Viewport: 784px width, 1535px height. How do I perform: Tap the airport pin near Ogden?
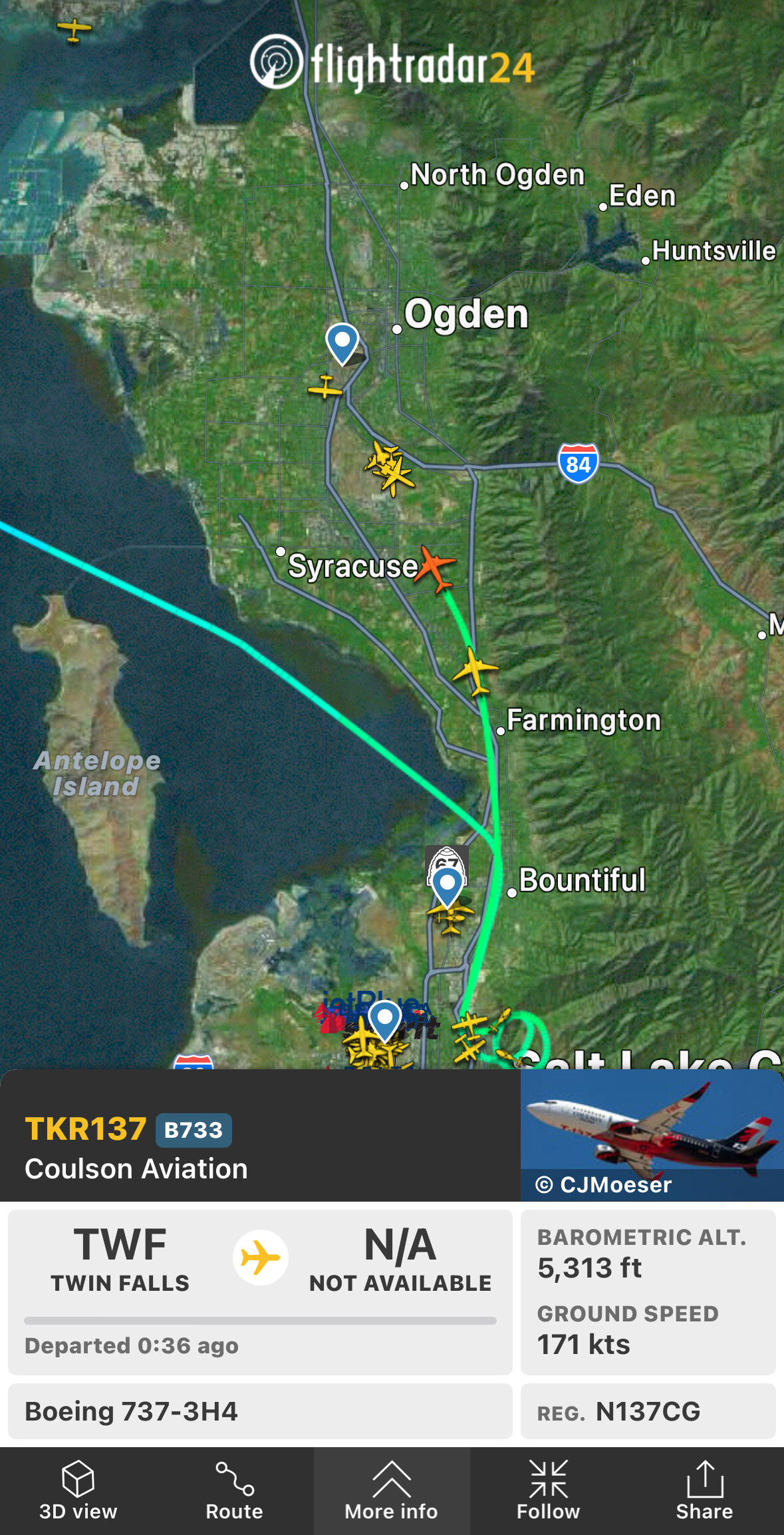coord(342,342)
